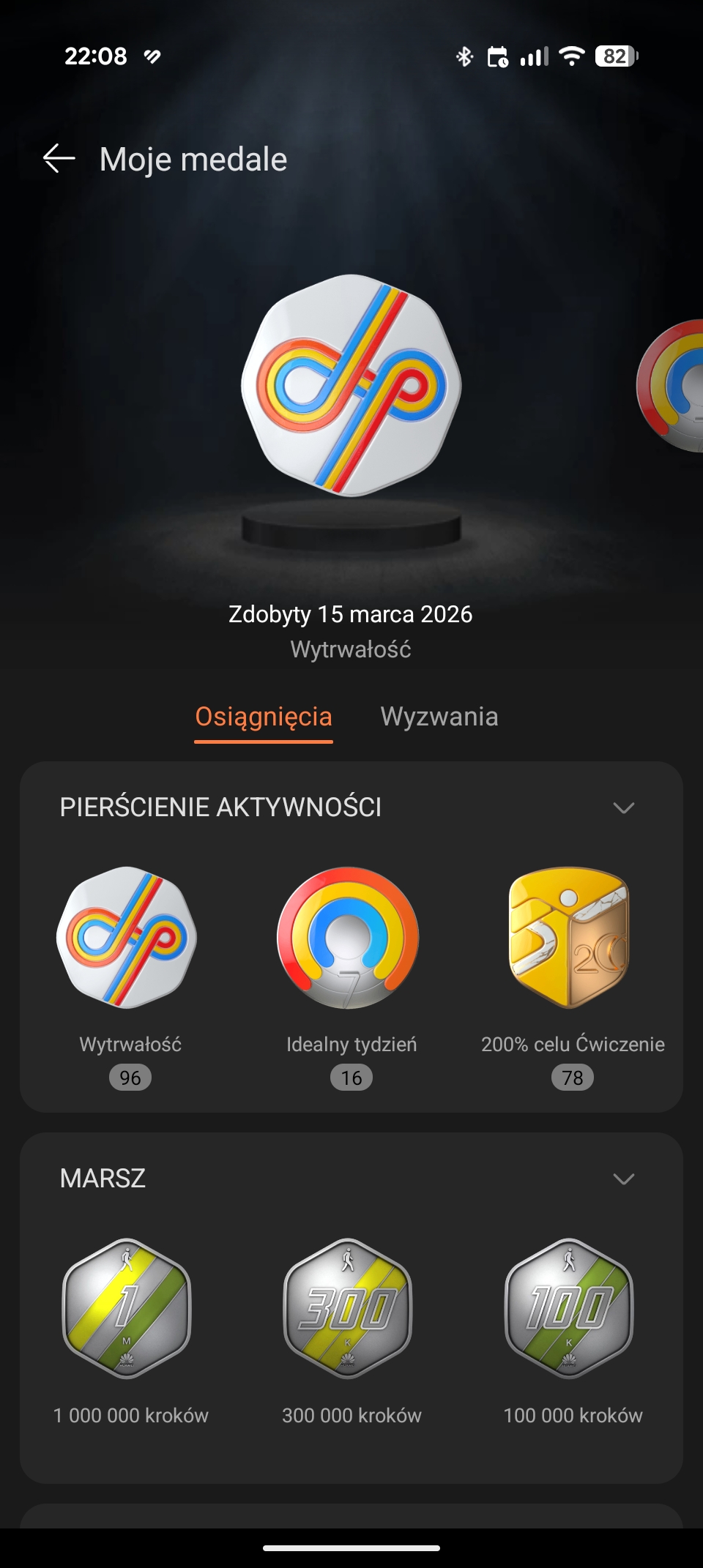Image resolution: width=703 pixels, height=1568 pixels.
Task: Collapse the Pierścienie aktywności section
Action: tap(623, 807)
